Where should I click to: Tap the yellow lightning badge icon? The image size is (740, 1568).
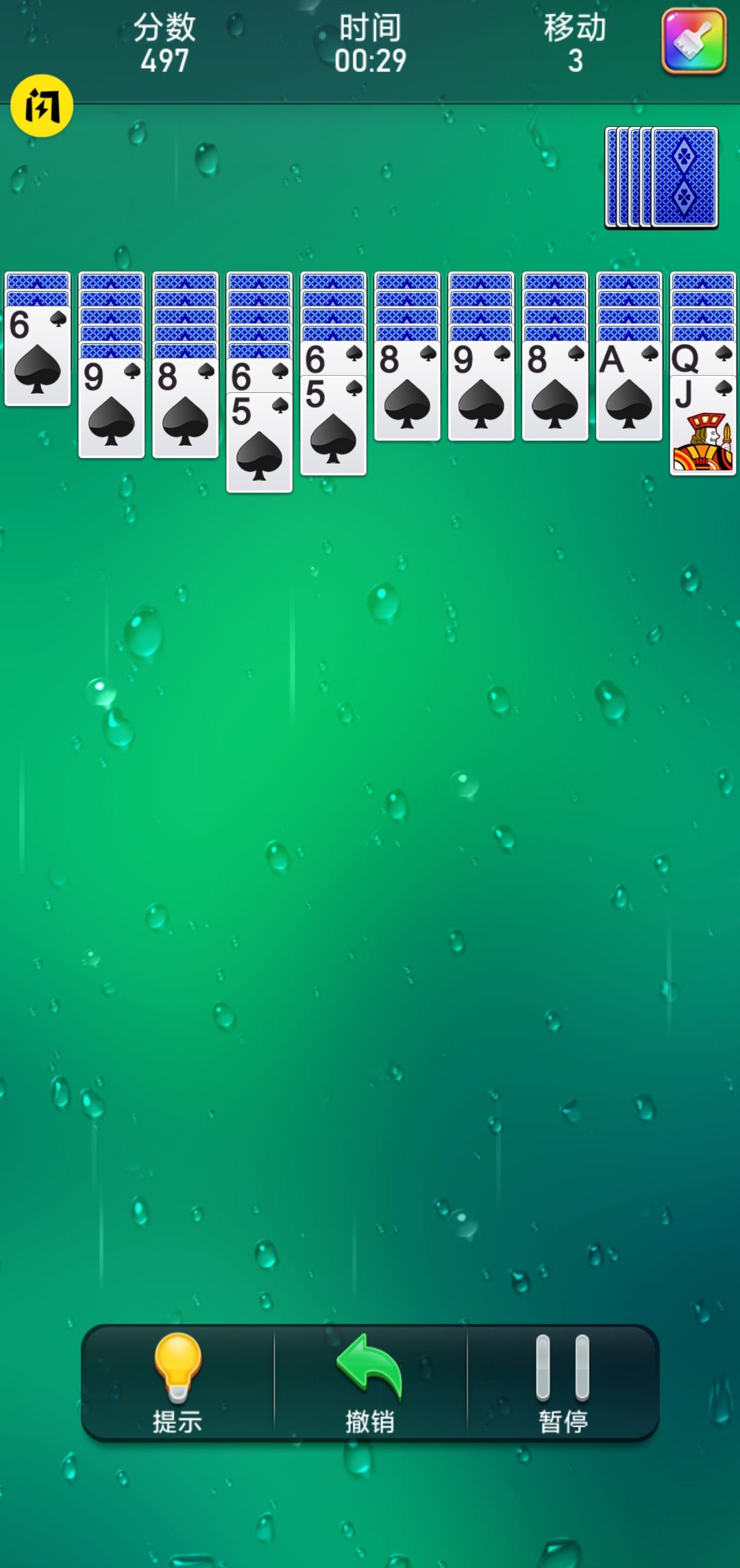41,106
